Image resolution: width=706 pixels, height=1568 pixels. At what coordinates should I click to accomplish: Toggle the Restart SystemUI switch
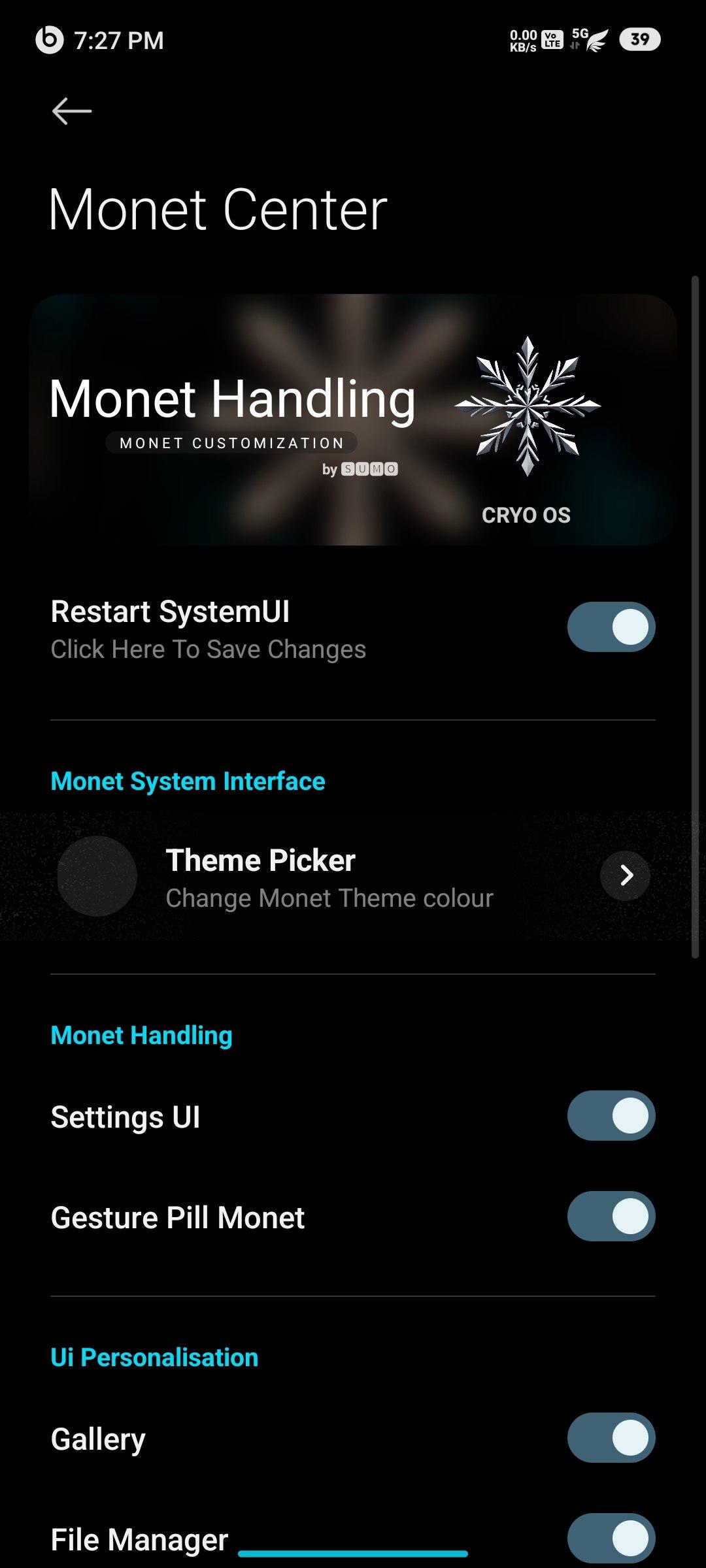611,627
